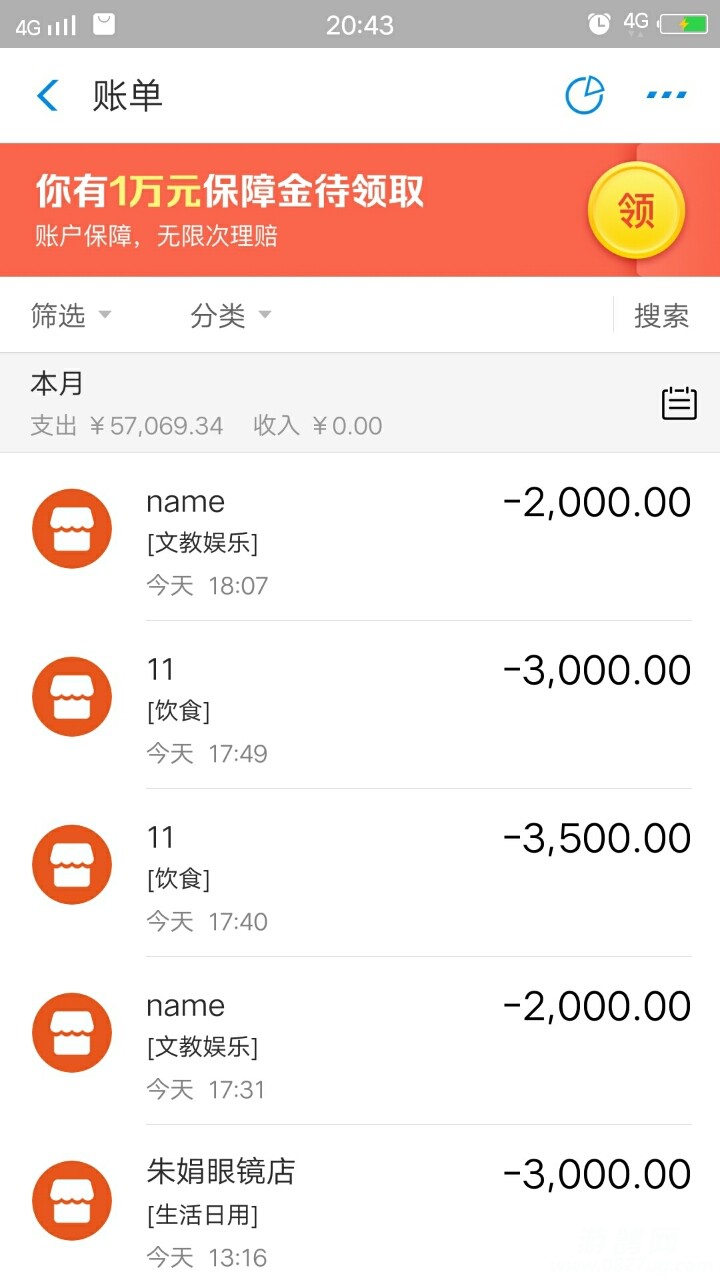Expand the 筛选 filter dropdown
This screenshot has width=720, height=1280.
[70, 316]
